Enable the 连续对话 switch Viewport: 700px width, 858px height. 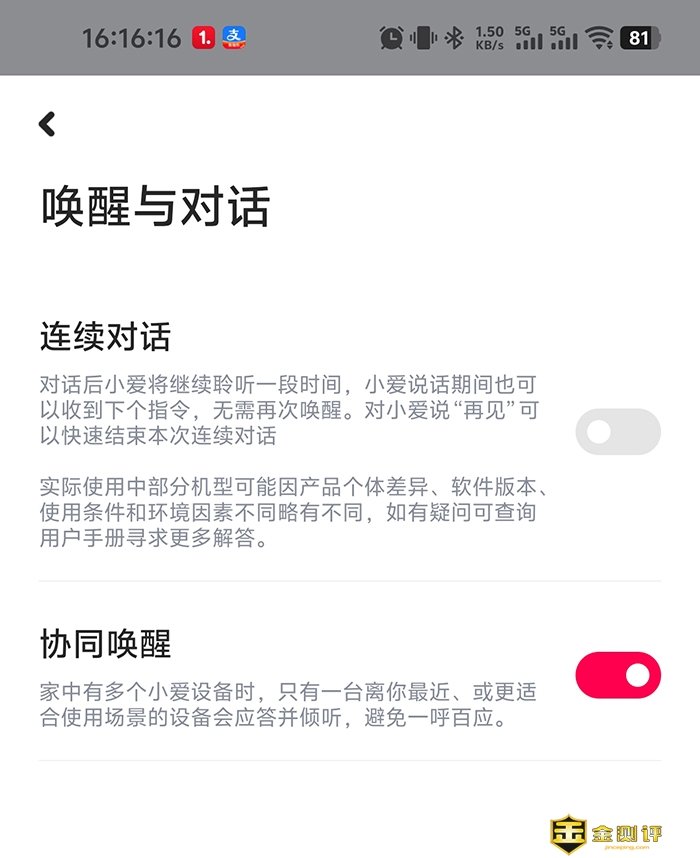click(x=617, y=432)
